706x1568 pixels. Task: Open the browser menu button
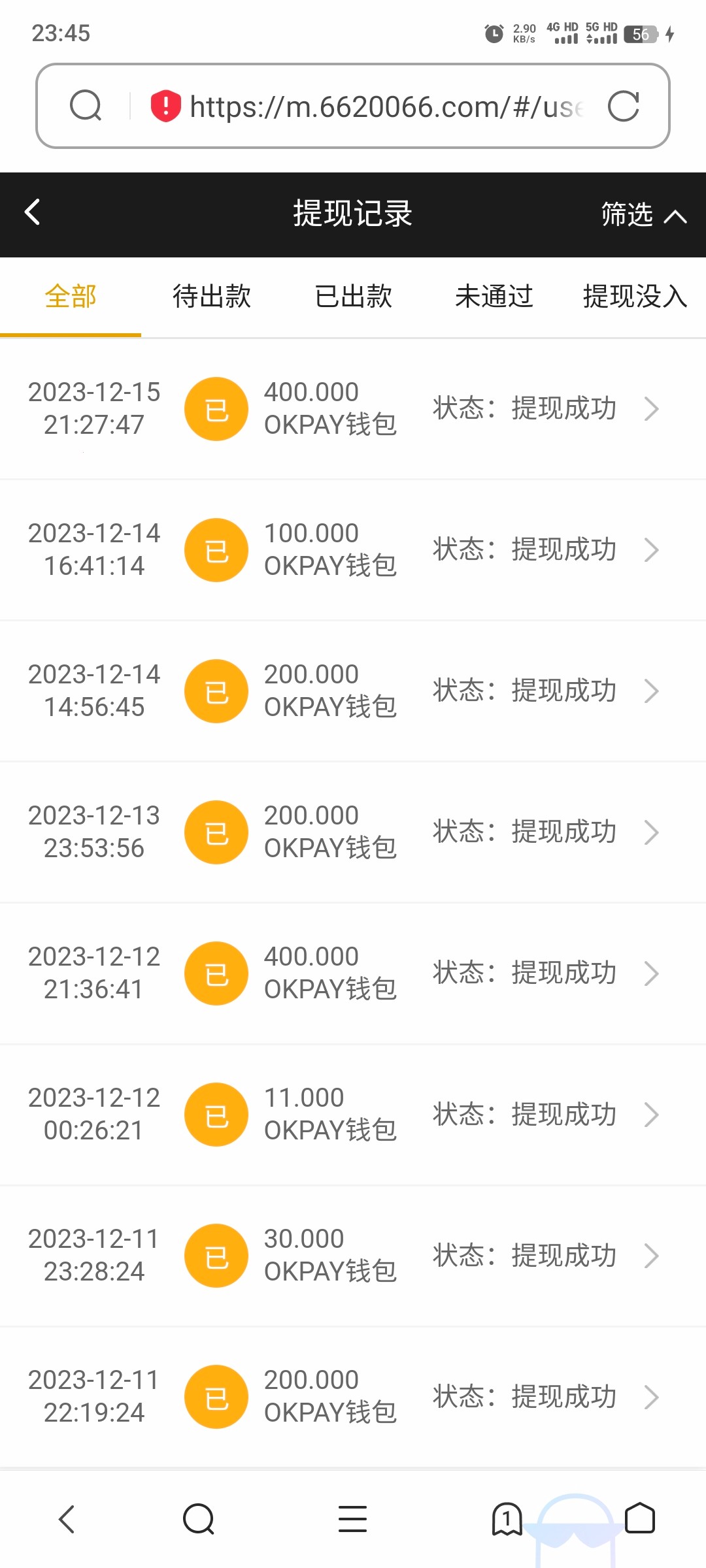[352, 1519]
